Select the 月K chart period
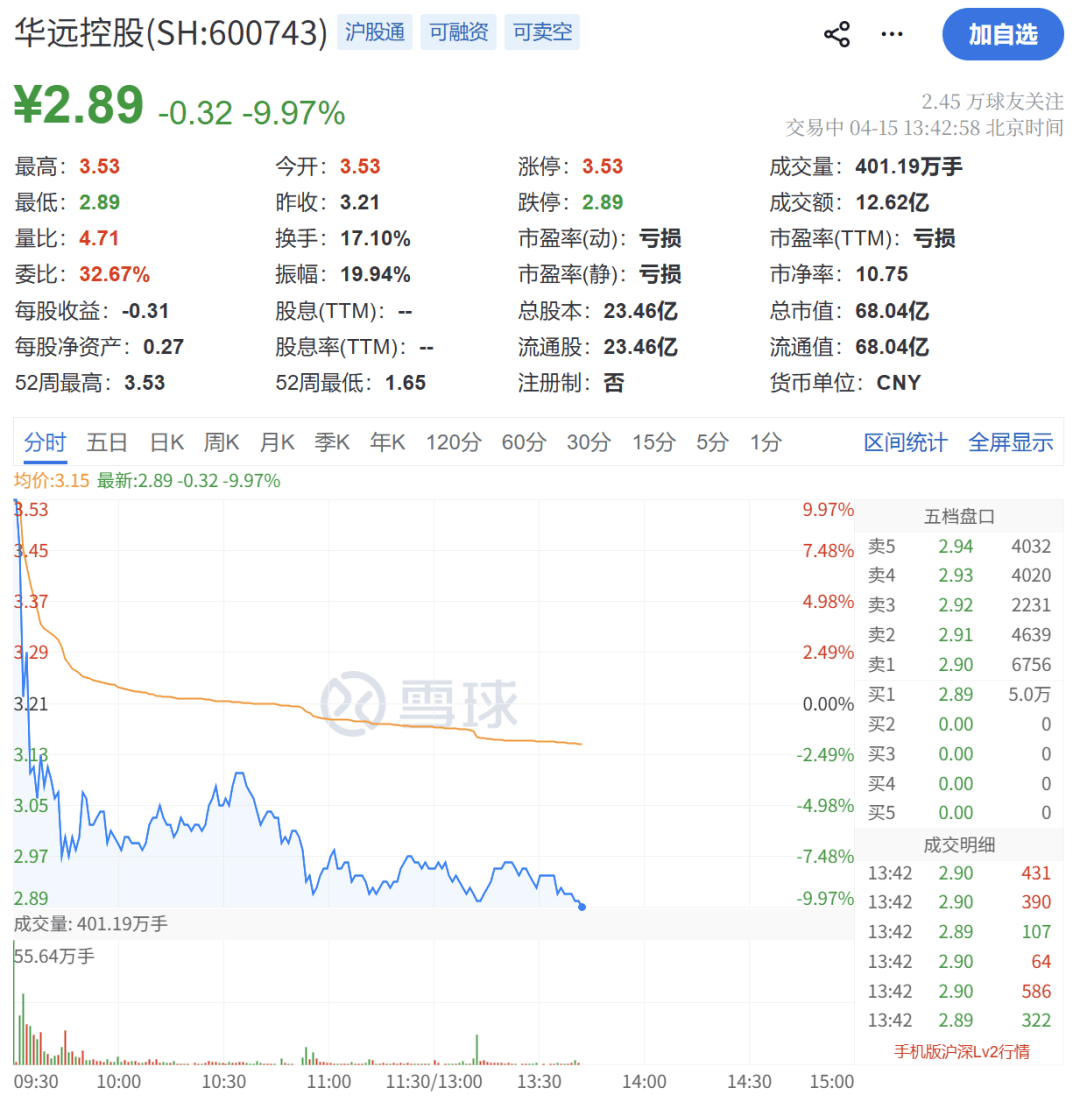Viewport: 1080px width, 1109px height. point(276,442)
